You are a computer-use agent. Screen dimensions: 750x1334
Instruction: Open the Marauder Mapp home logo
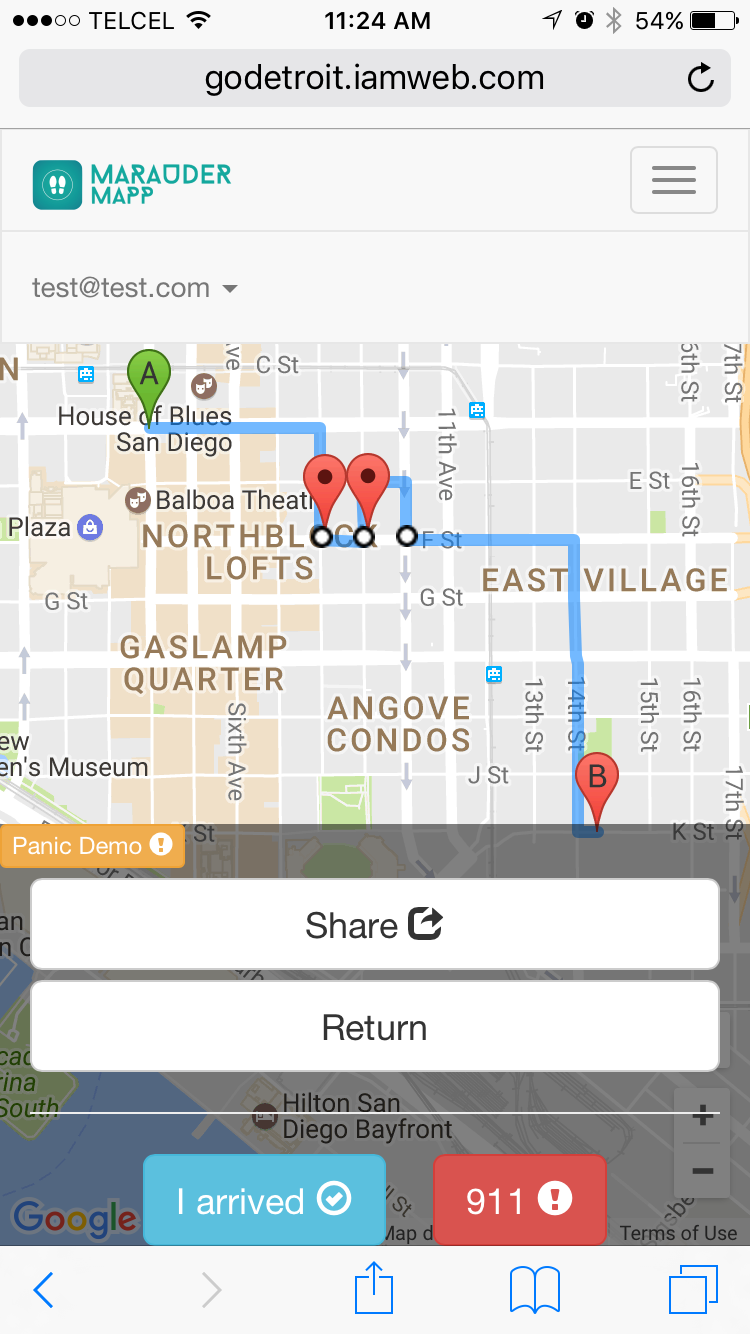pos(132,185)
